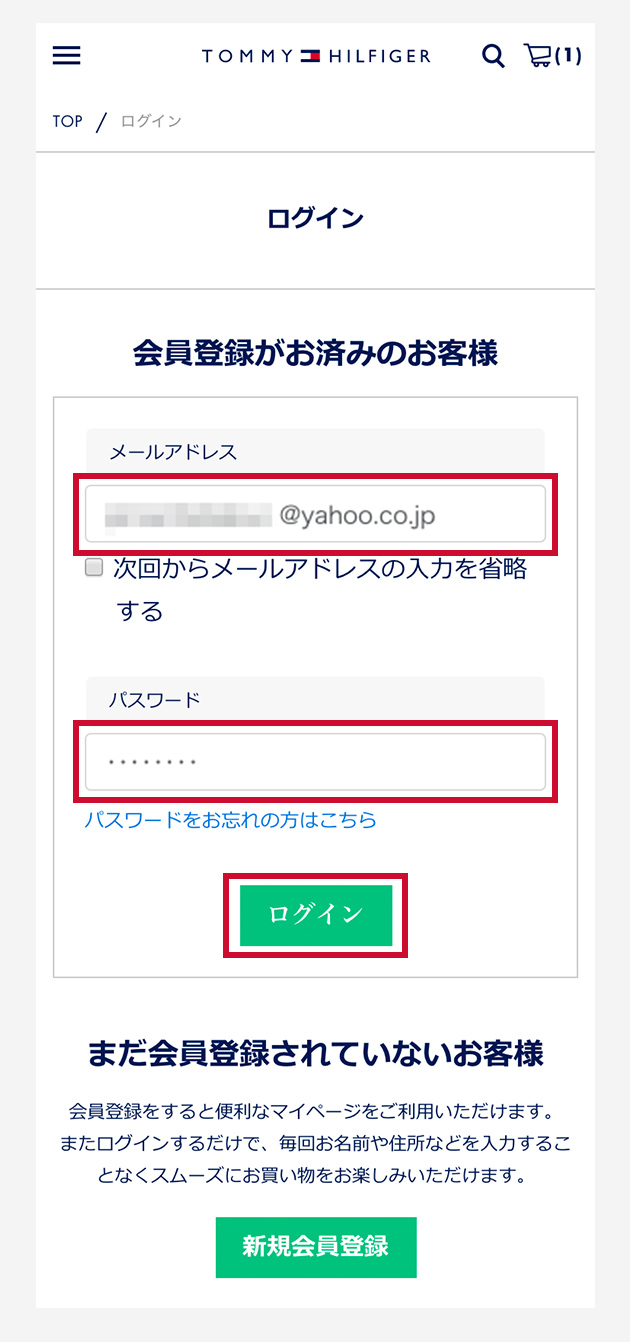Go to the TOP breadcrumb link

click(x=67, y=121)
